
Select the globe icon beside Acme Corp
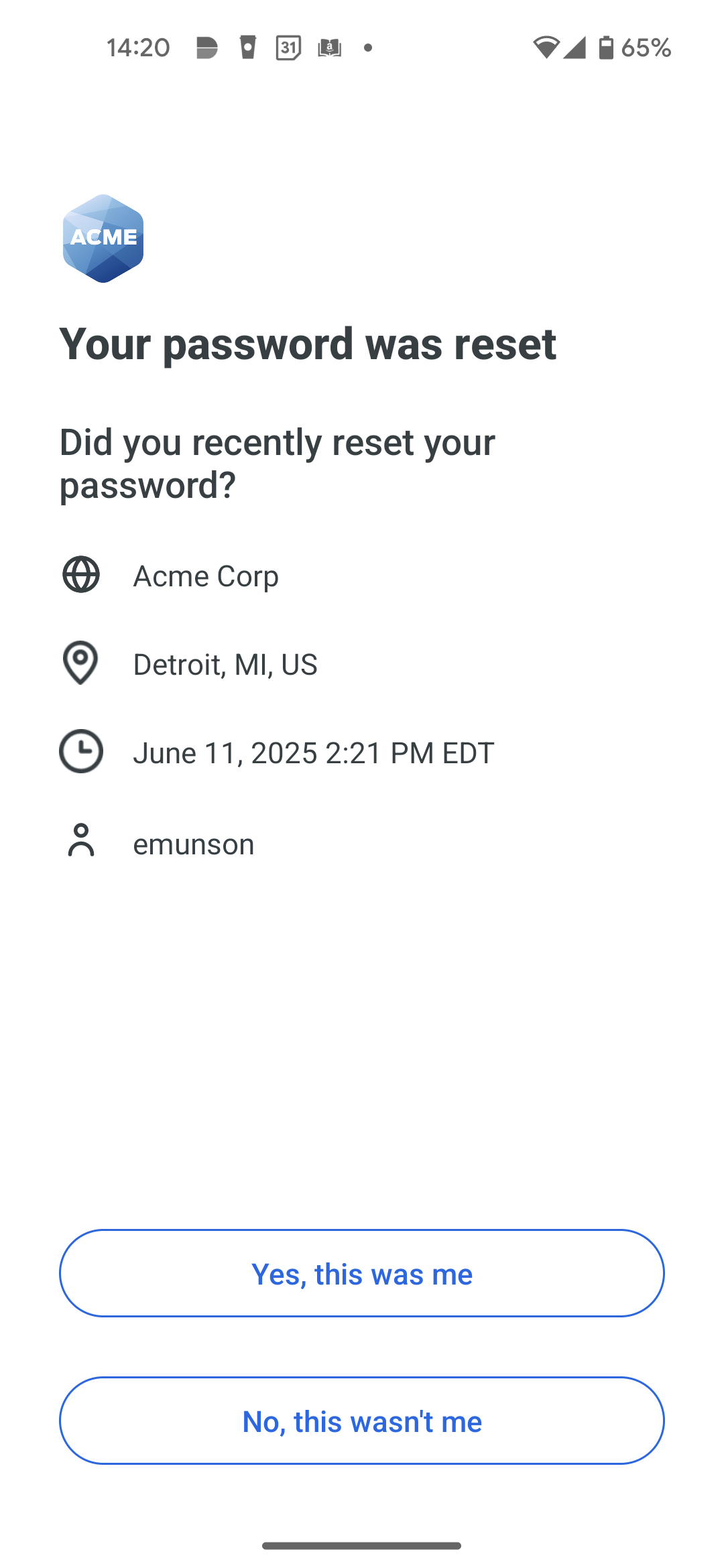(80, 575)
